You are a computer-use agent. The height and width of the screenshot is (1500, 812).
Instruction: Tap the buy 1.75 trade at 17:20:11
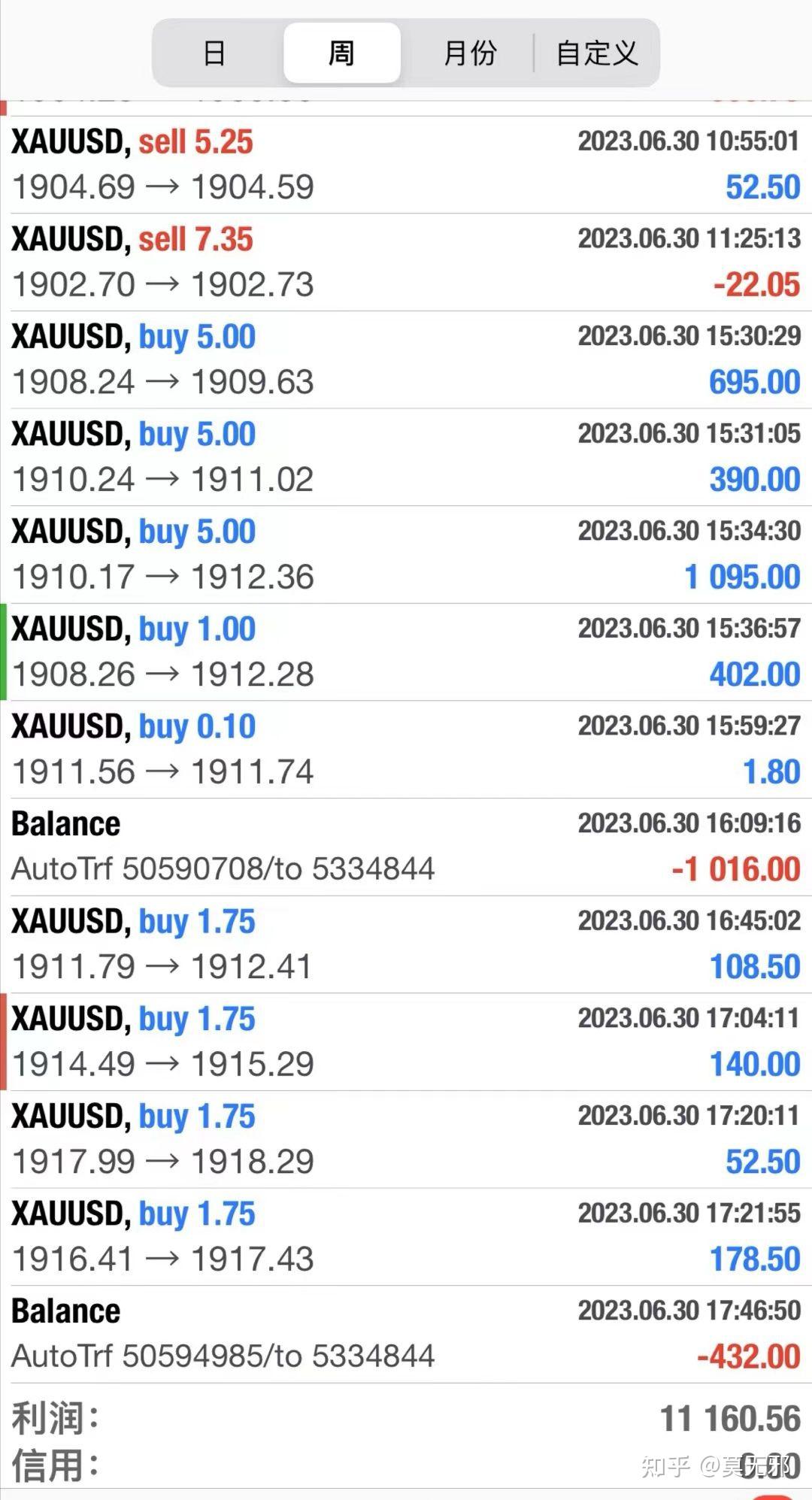point(406,1139)
